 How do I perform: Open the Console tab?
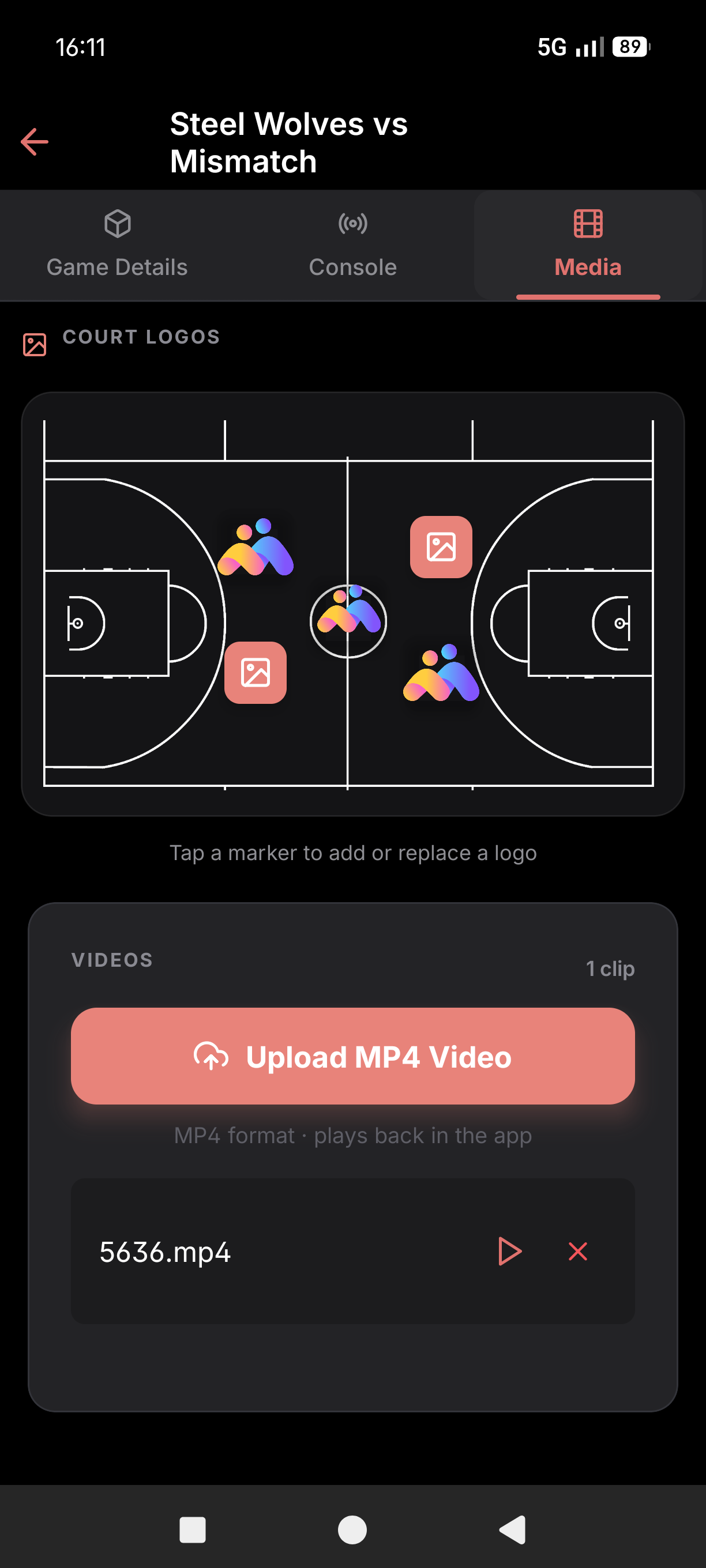(x=352, y=246)
